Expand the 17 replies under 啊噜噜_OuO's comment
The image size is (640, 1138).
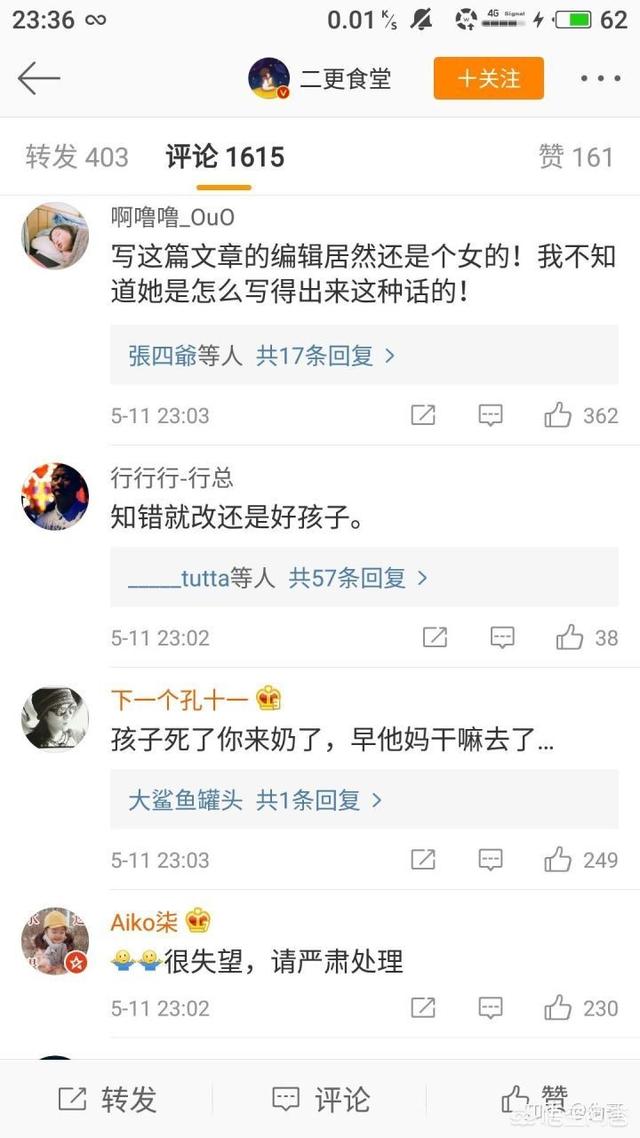(x=262, y=355)
